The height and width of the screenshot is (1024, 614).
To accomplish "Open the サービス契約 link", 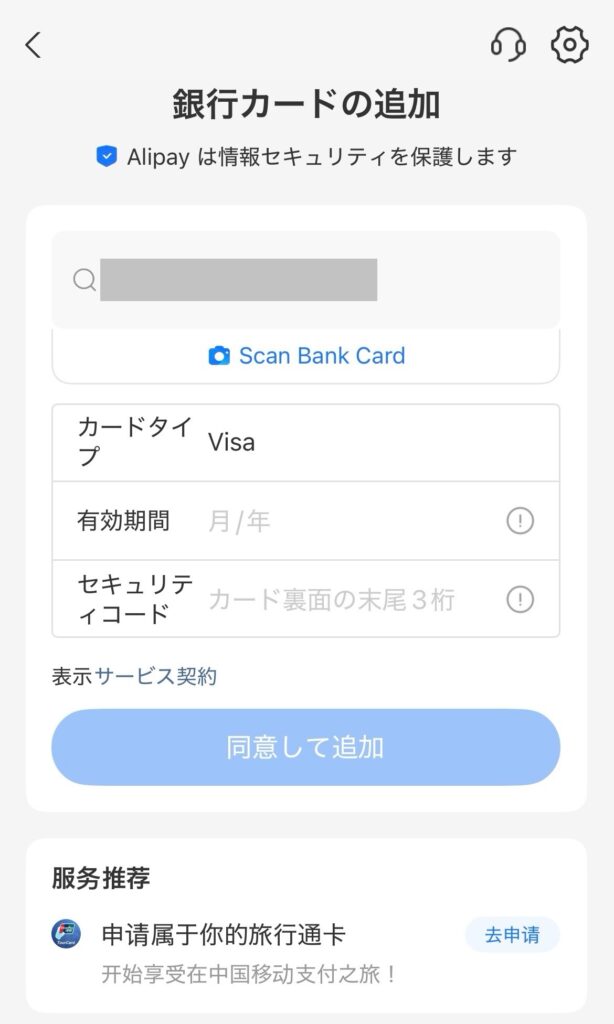I will (156, 677).
